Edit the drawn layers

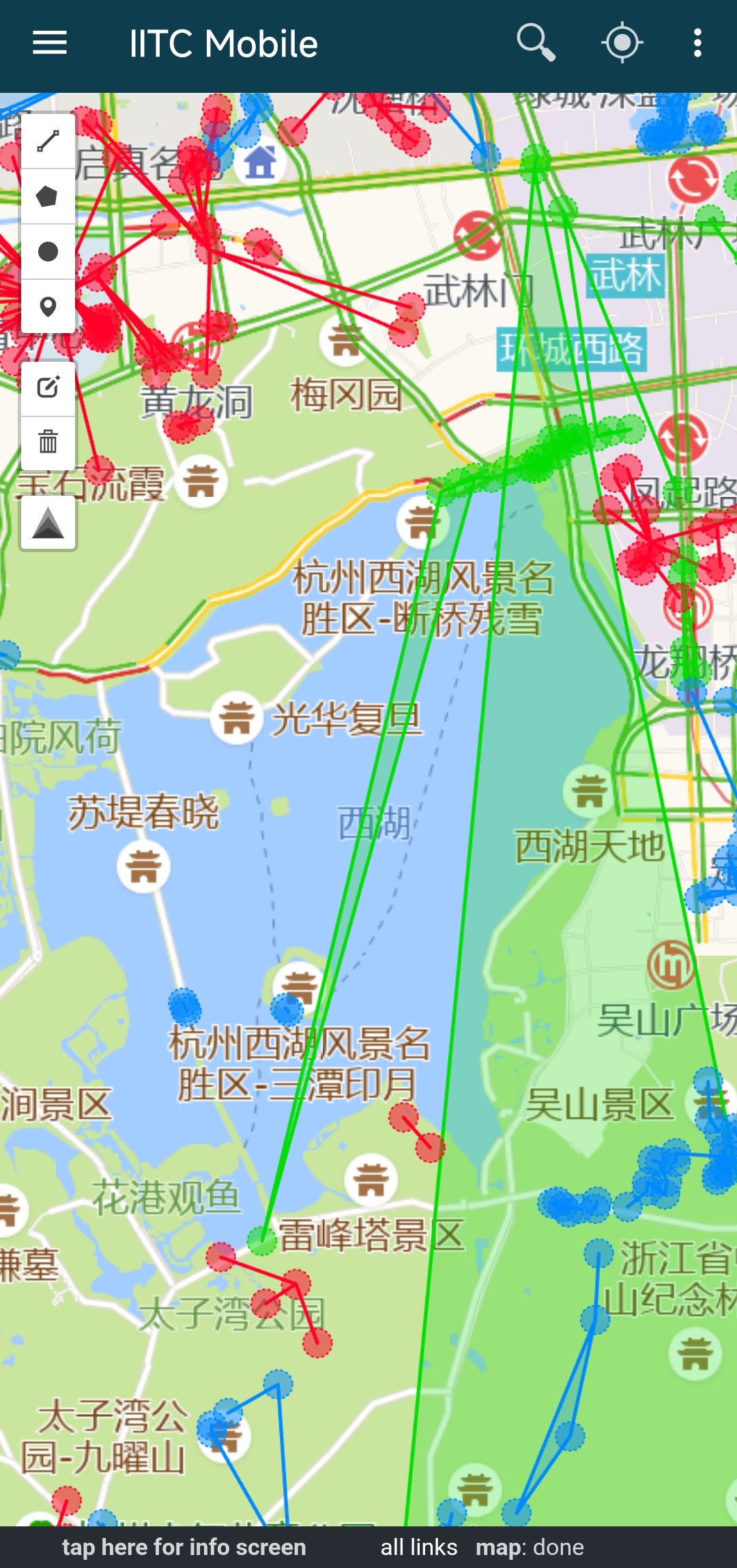tap(48, 388)
